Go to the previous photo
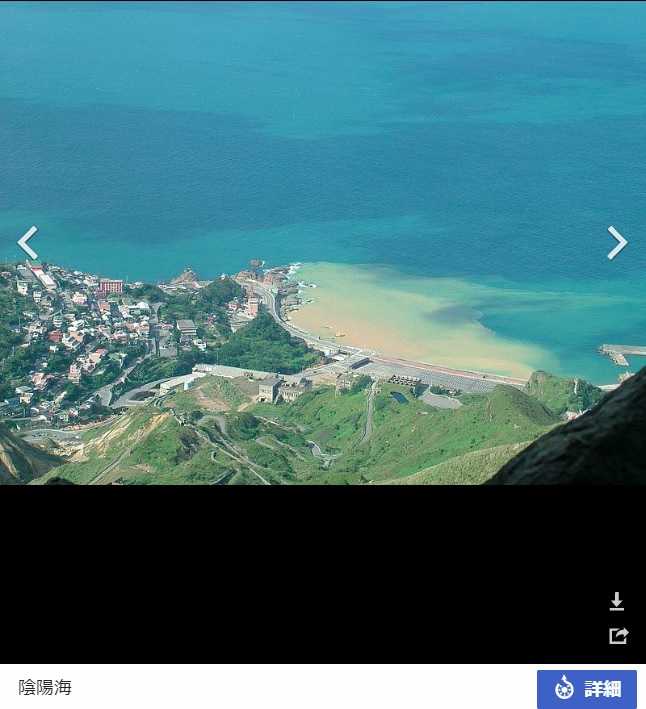Image resolution: width=646 pixels, height=709 pixels. coord(27,242)
